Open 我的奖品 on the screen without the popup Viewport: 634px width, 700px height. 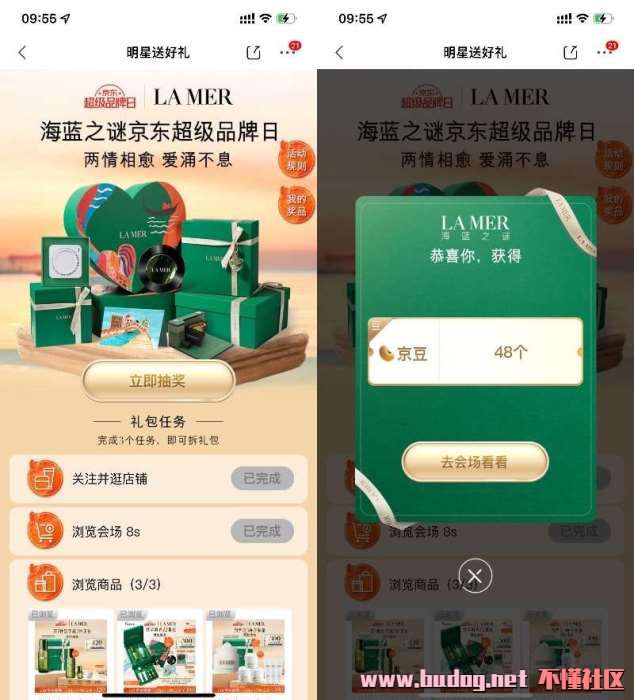click(297, 205)
